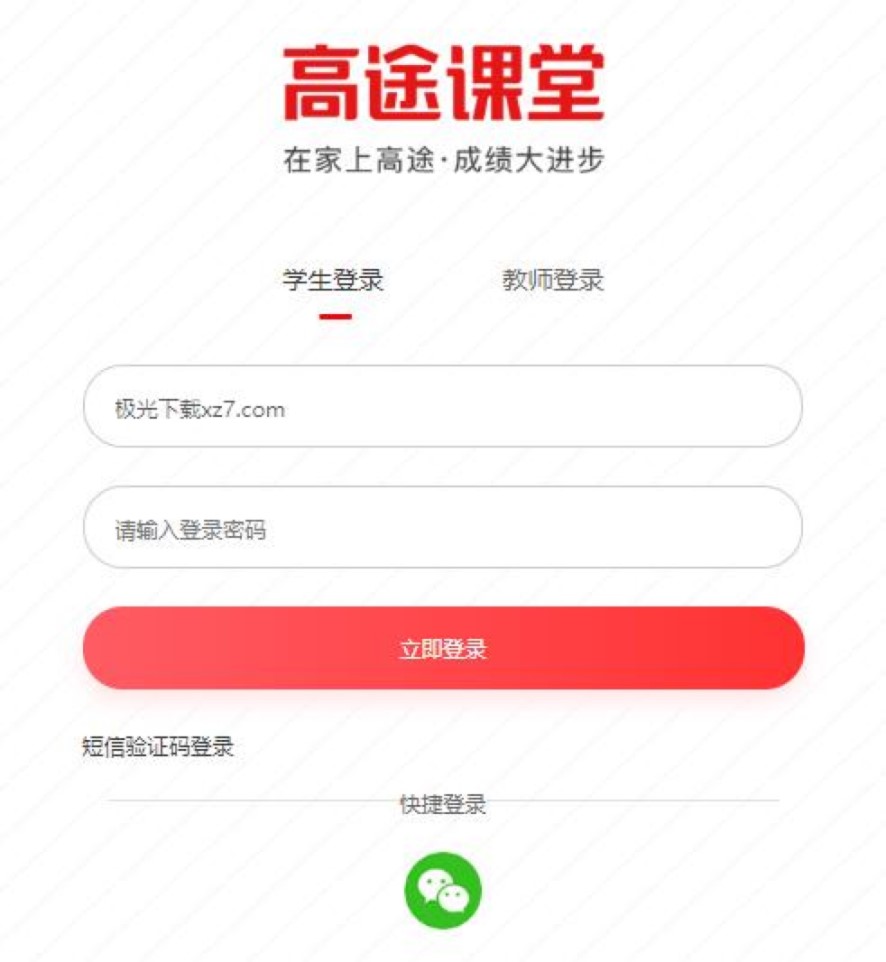Log in with the WeChat icon
Image resolution: width=886 pixels, height=962 pixels.
pos(442,889)
